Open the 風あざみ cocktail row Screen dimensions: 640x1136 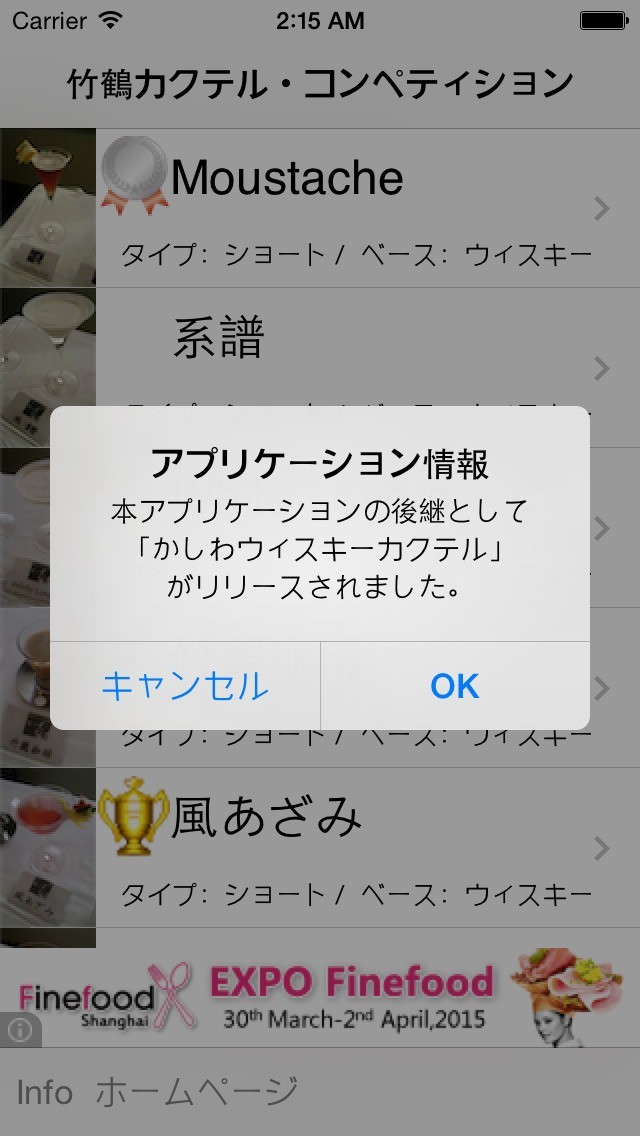320,848
